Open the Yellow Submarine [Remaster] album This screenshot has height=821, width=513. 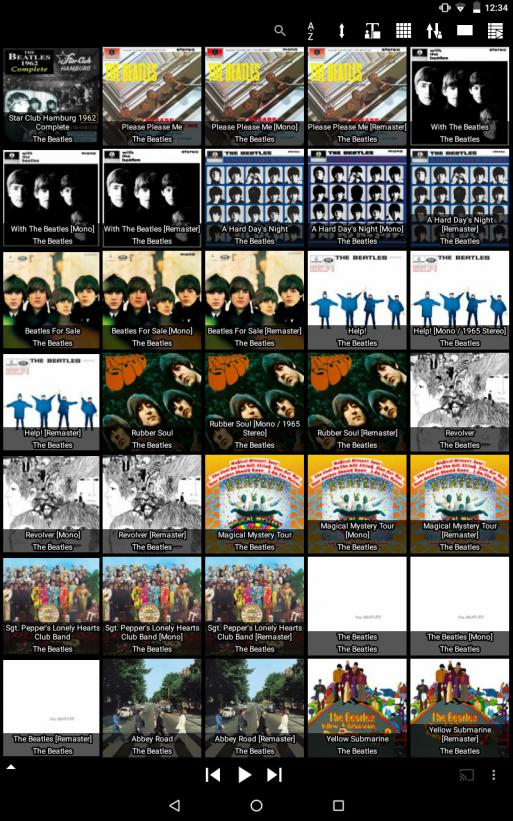(x=460, y=708)
